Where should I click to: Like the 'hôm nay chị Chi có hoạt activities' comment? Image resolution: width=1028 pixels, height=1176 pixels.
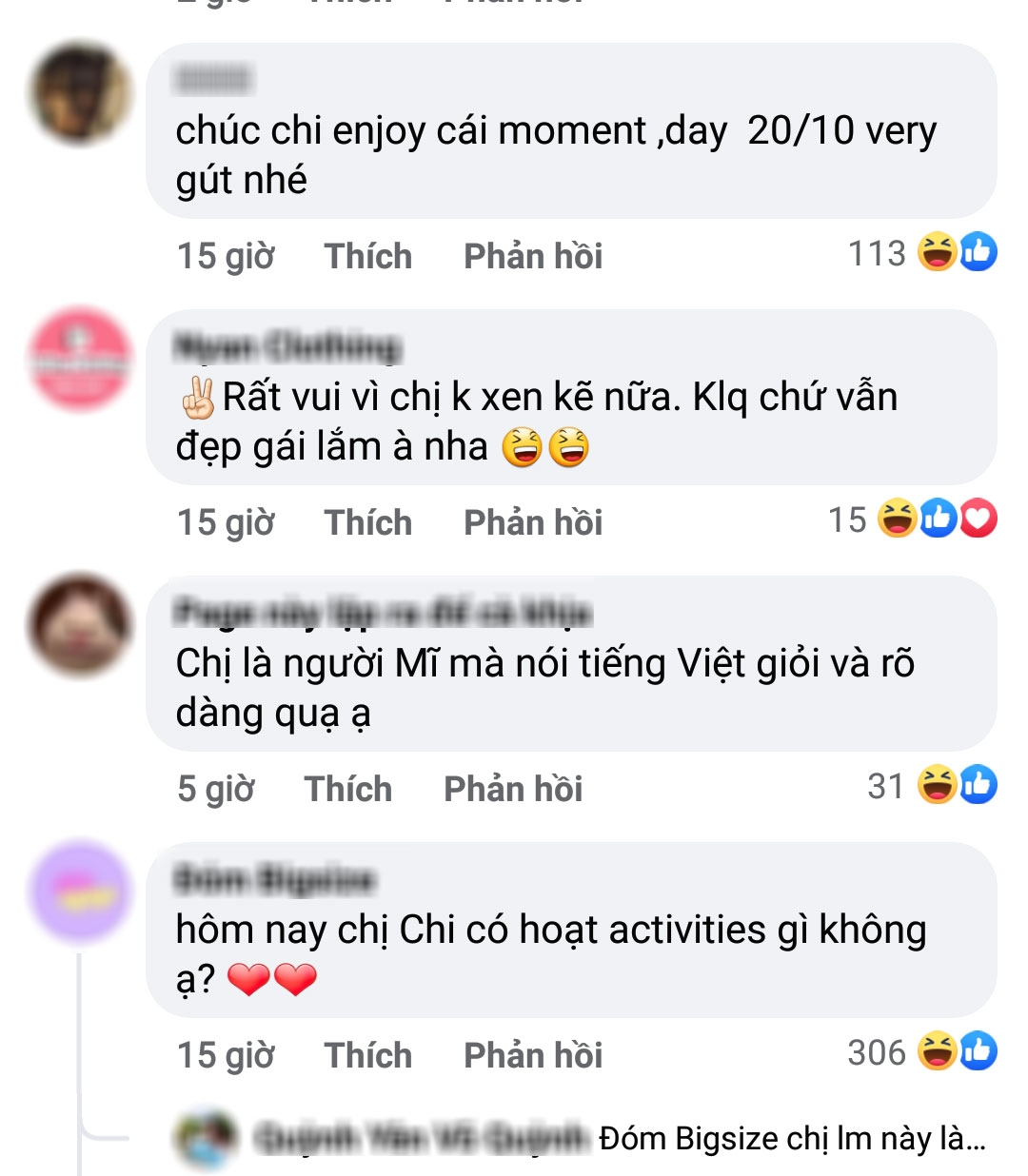(367, 1055)
